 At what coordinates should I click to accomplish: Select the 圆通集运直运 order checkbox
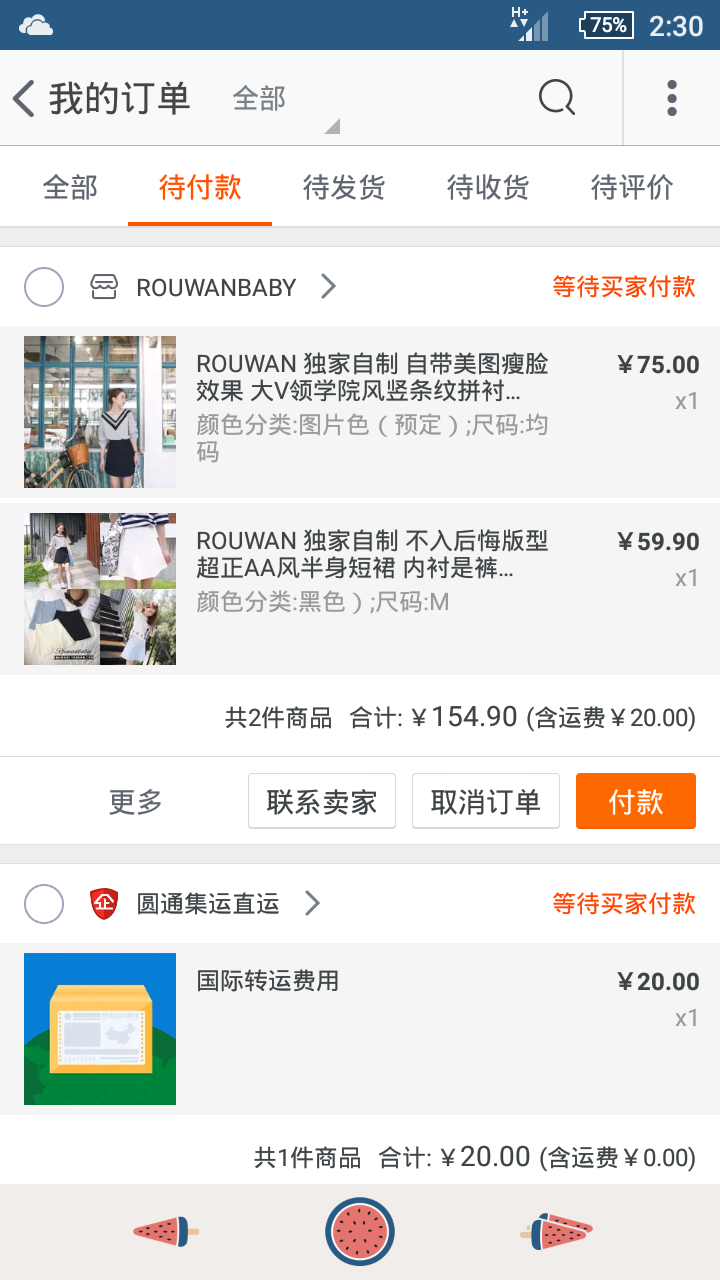coord(44,904)
